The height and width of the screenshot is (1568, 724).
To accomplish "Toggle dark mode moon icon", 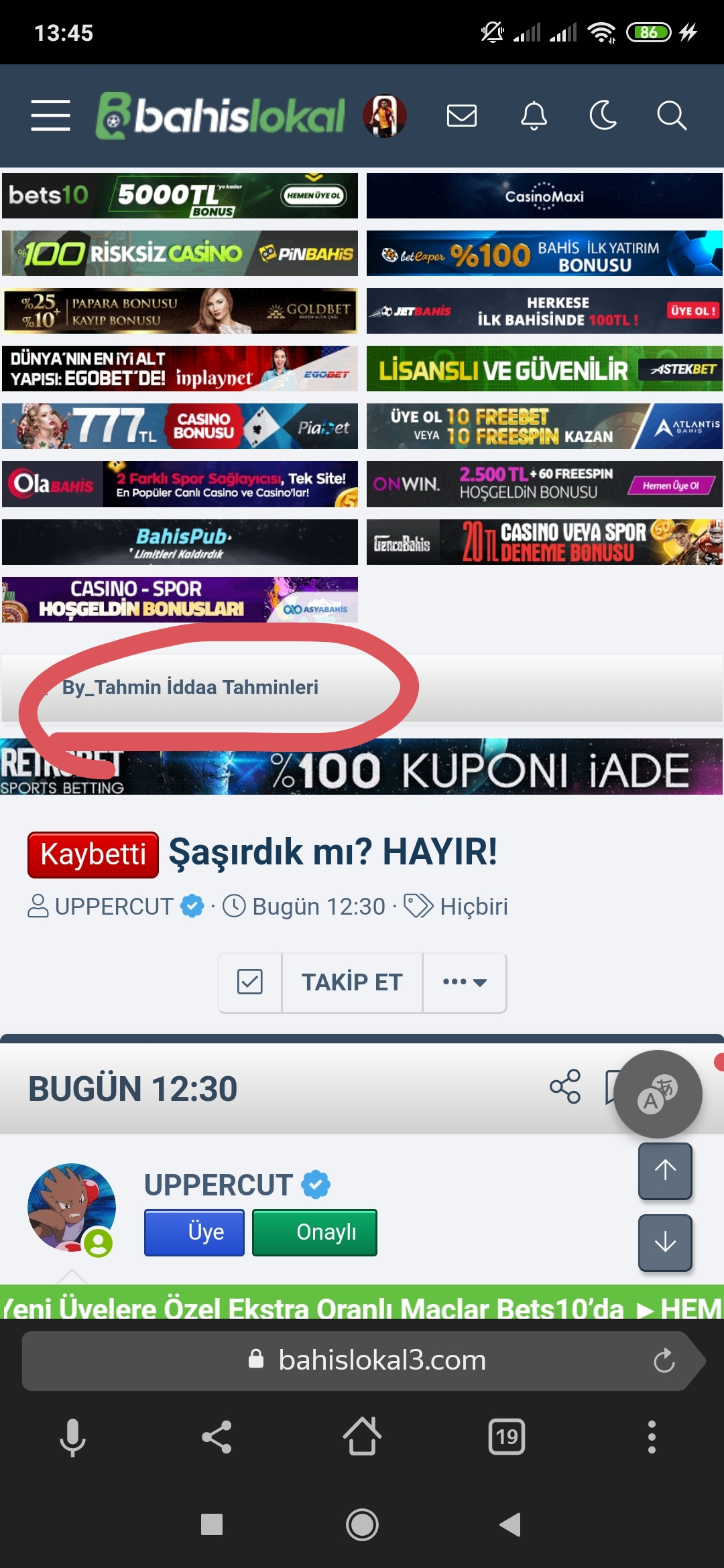I will [x=603, y=115].
